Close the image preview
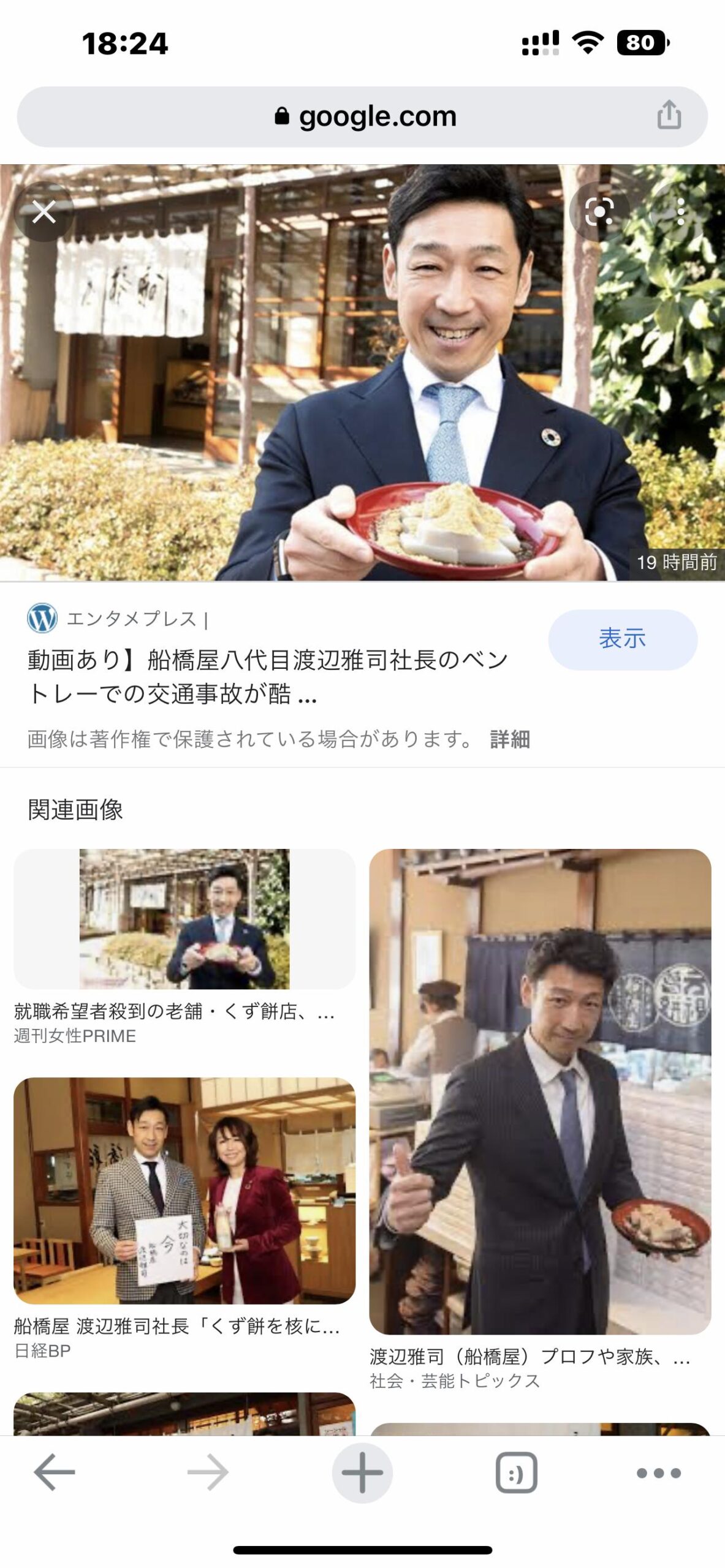The image size is (725, 1568). 44,213
